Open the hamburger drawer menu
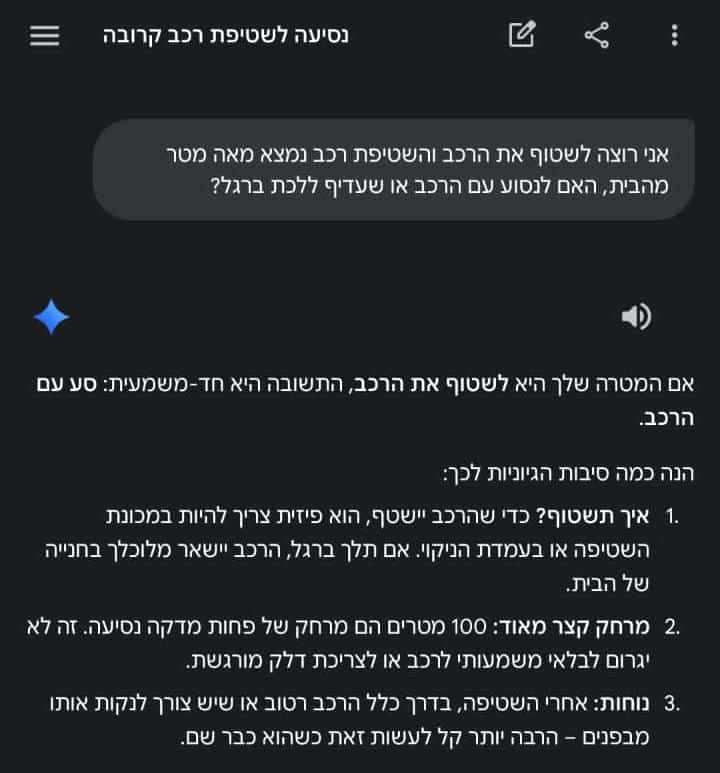720x773 pixels. point(45,36)
